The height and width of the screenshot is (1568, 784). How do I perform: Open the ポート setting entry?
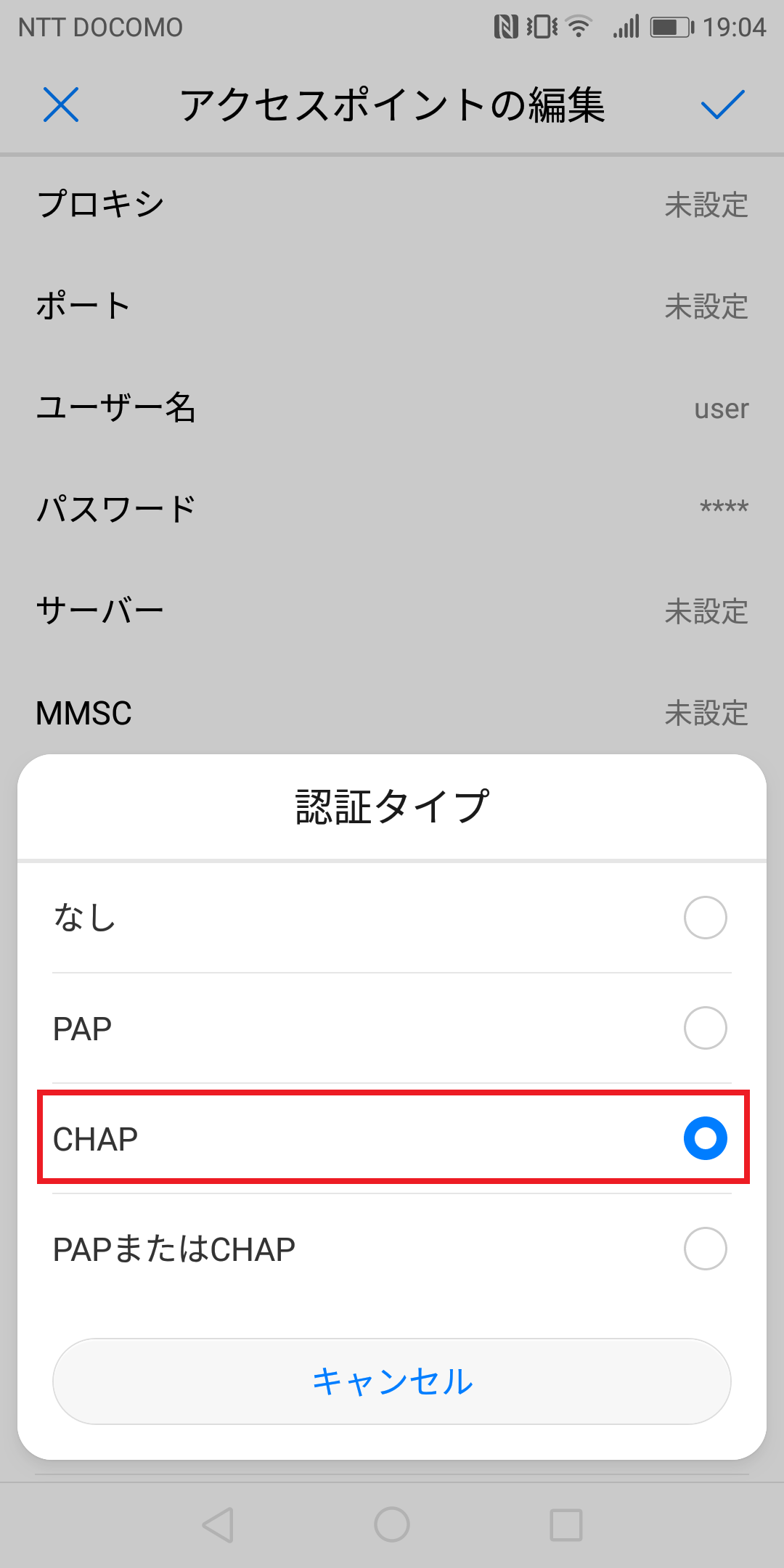[x=392, y=306]
